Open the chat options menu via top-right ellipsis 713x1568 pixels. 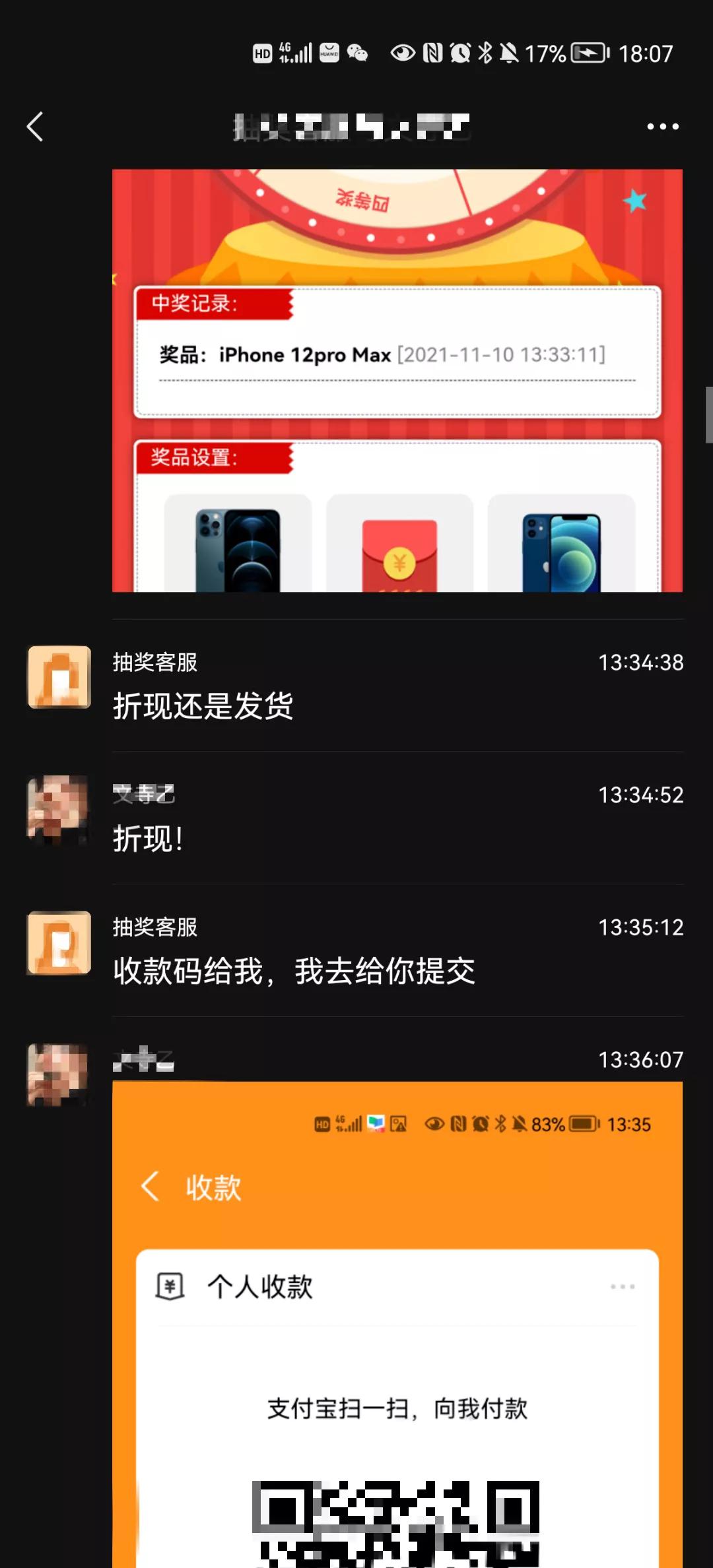[x=662, y=126]
